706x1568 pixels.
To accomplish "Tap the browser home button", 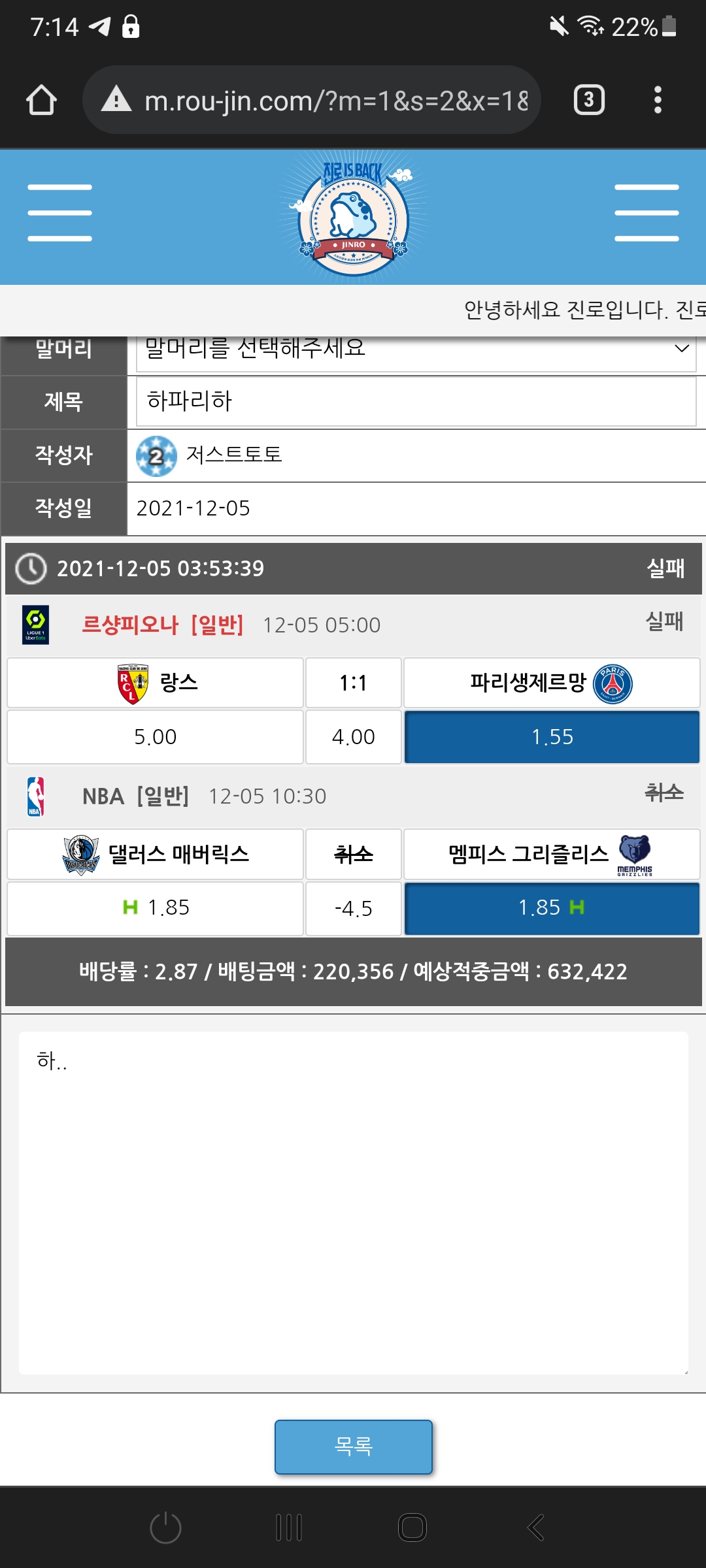I will 41,100.
